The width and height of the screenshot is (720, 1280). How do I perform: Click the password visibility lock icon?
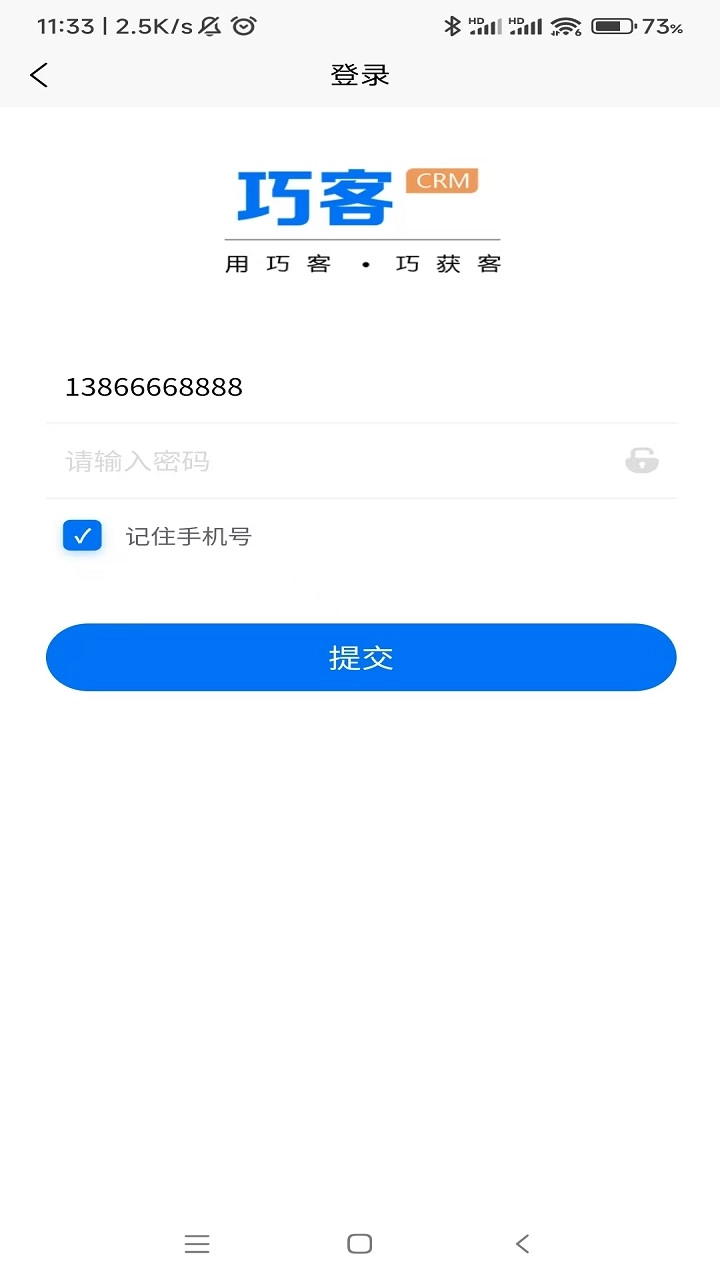(x=641, y=460)
